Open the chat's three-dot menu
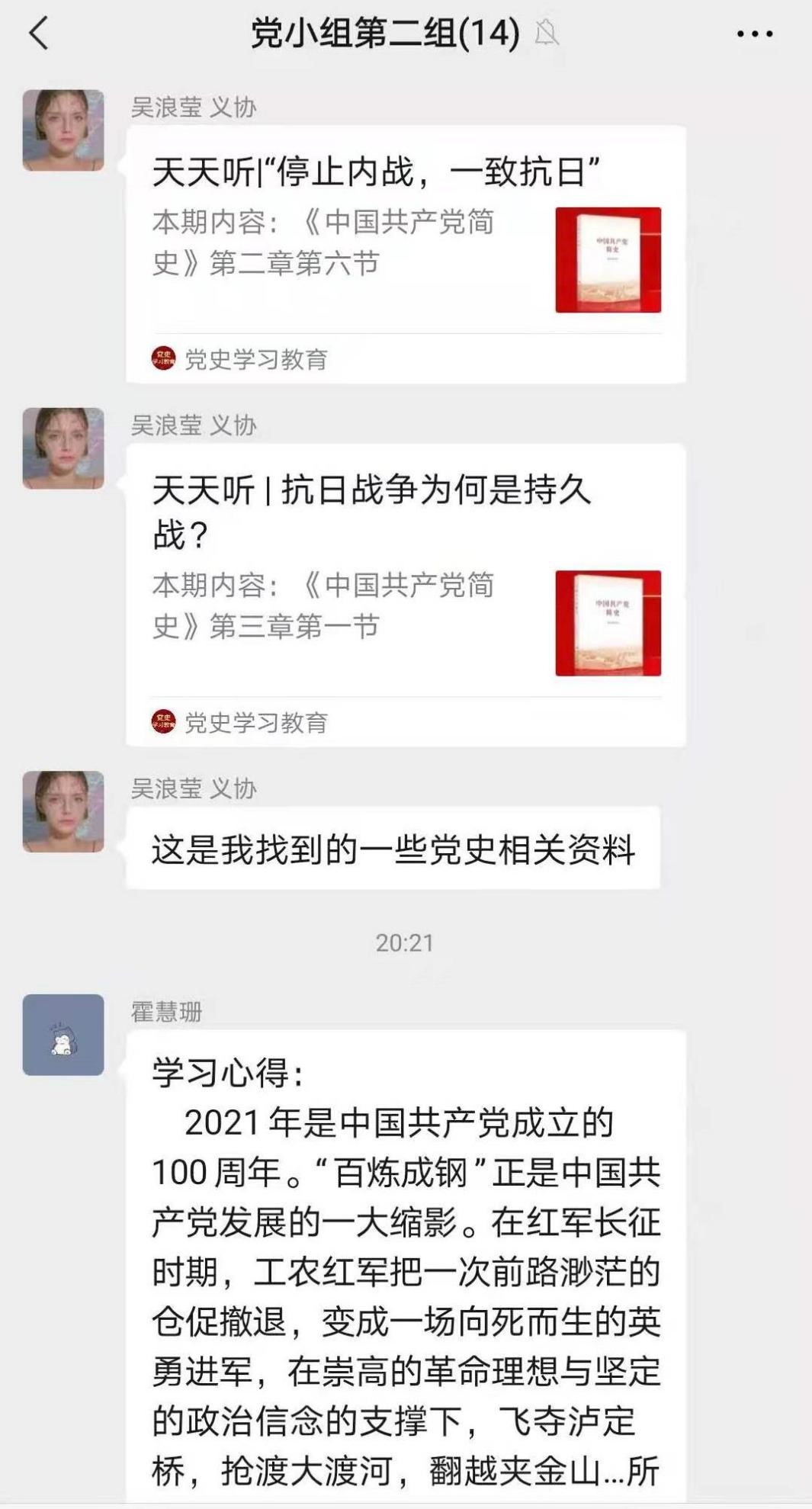This screenshot has width=812, height=1509. (x=754, y=34)
